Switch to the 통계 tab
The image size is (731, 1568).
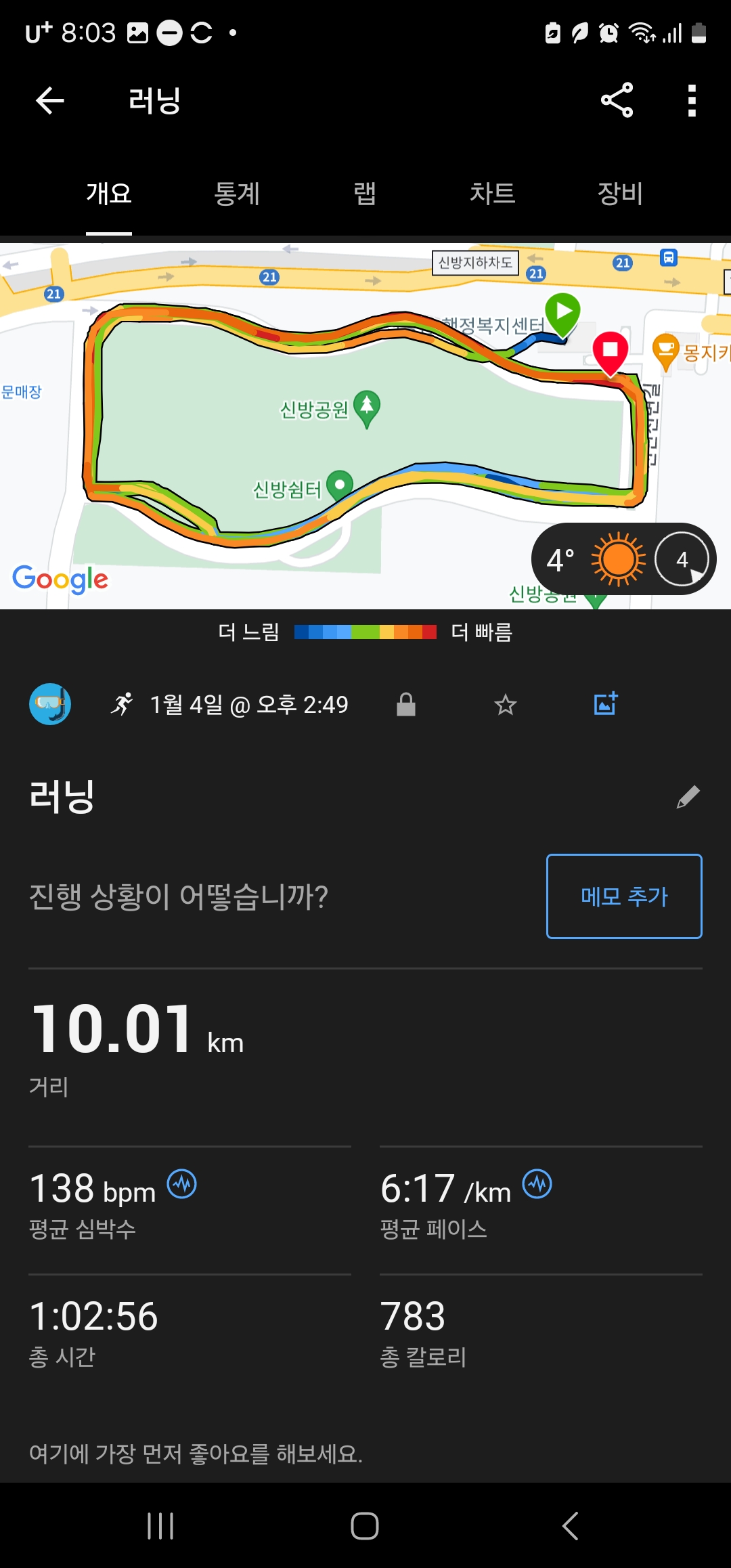(237, 194)
